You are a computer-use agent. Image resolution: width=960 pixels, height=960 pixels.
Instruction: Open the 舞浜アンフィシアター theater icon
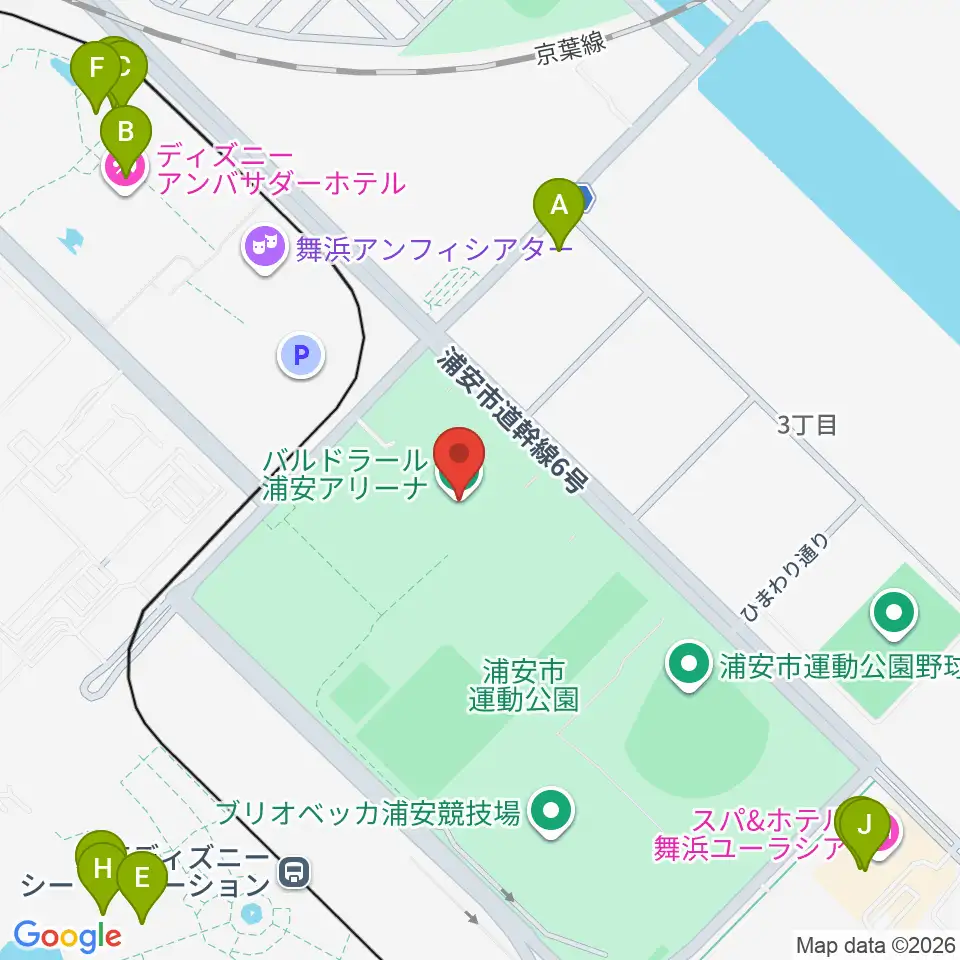pos(265,249)
